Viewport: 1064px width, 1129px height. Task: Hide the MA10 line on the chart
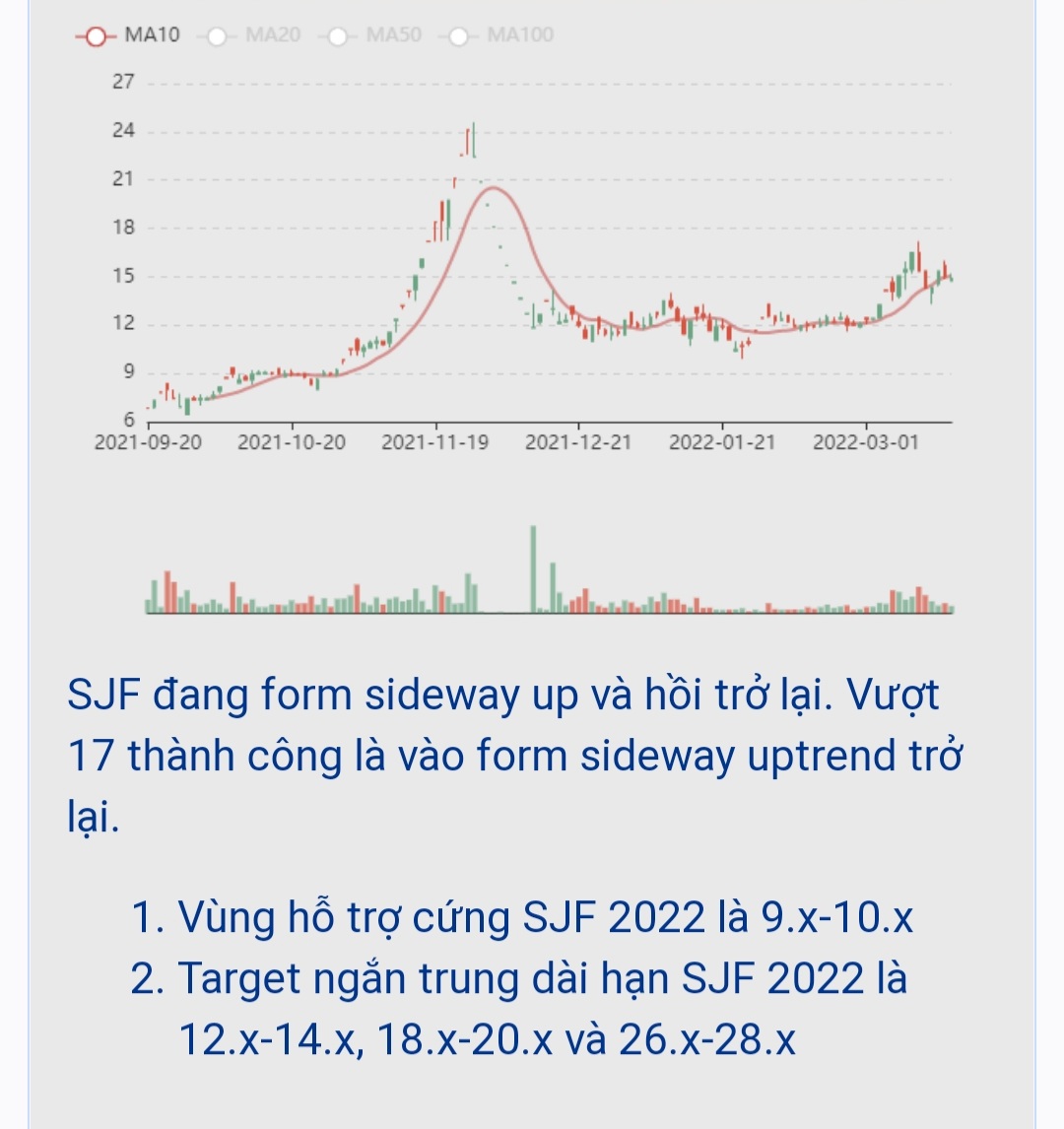tap(128, 35)
